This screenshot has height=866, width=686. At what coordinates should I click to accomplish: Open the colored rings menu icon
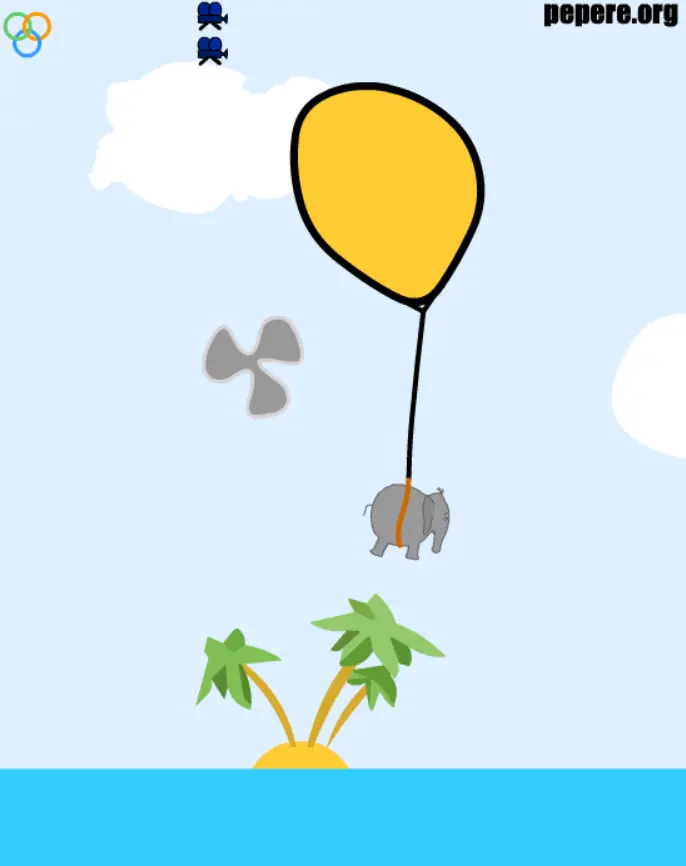tap(28, 34)
